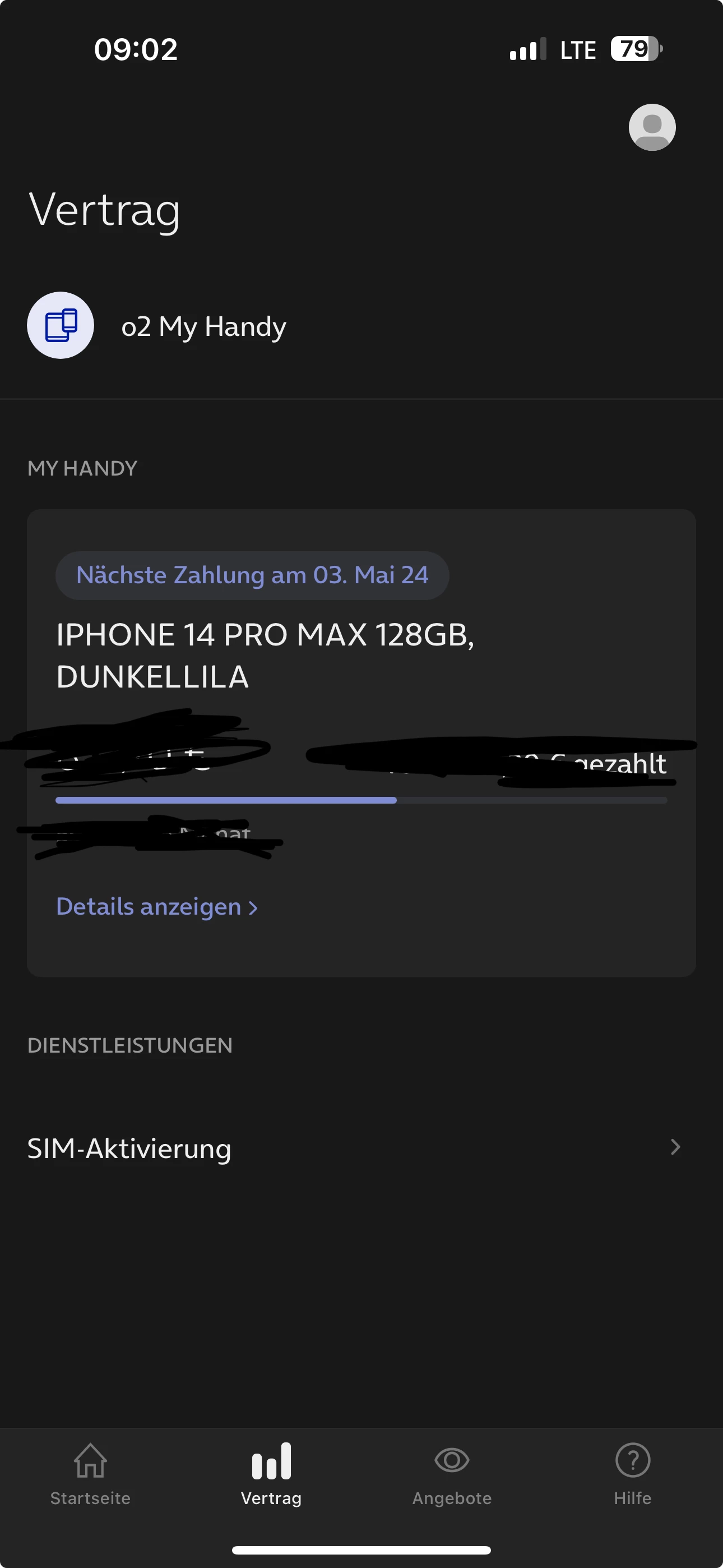The width and height of the screenshot is (723, 1568).
Task: Open SIM-Aktivierung service row
Action: tap(353, 1148)
